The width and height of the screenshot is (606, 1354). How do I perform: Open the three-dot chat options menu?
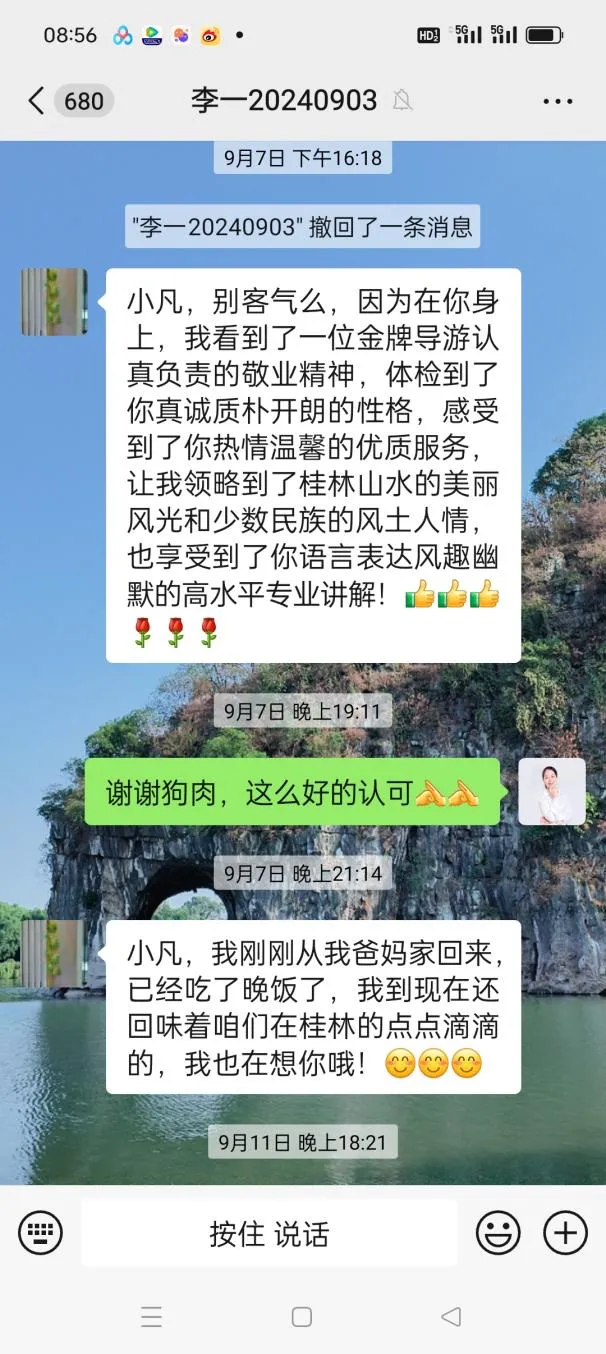(557, 101)
